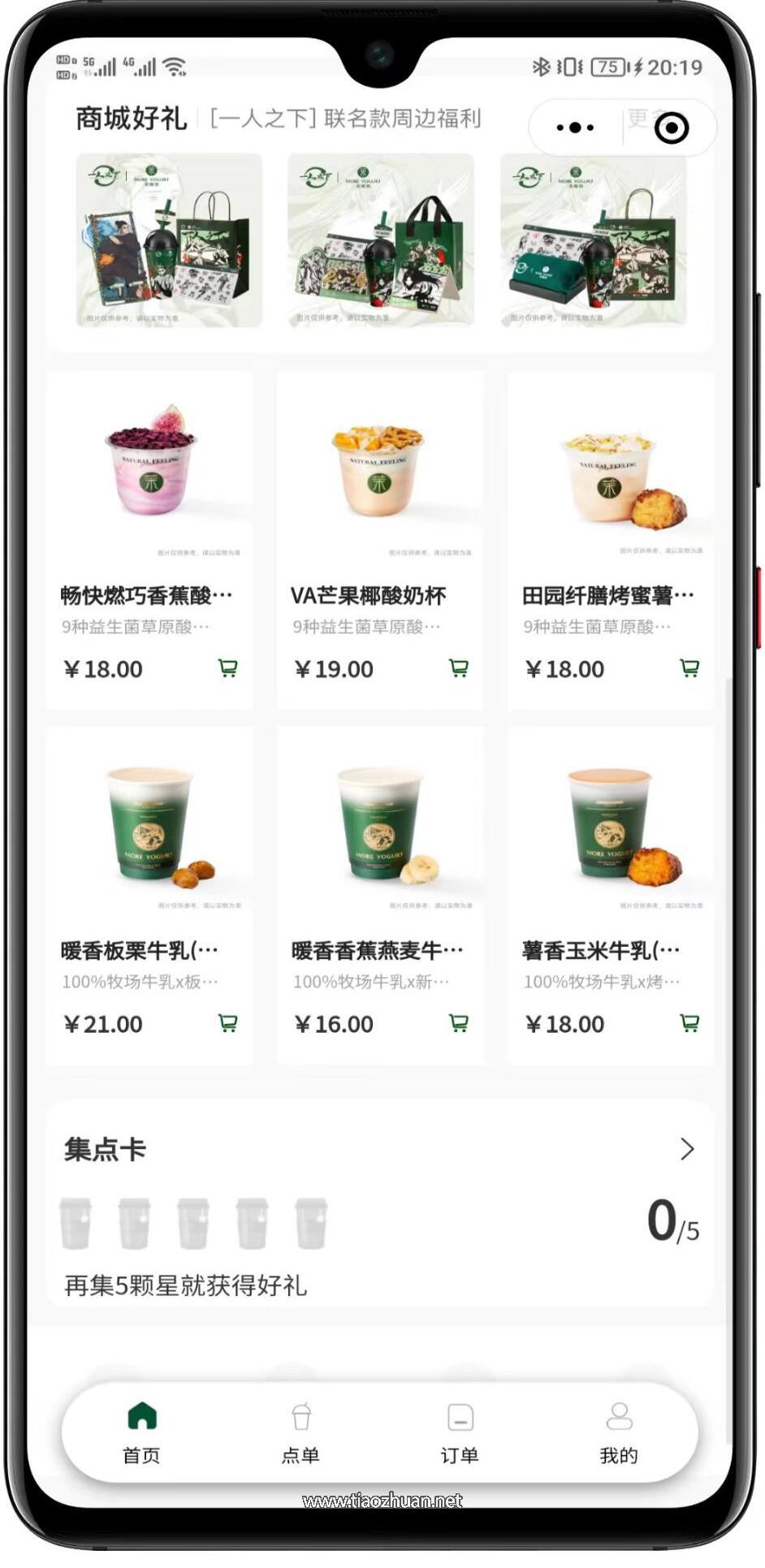The image size is (765, 1568).
Task: Tap the circular target icon in top-right corner
Action: pos(670,127)
